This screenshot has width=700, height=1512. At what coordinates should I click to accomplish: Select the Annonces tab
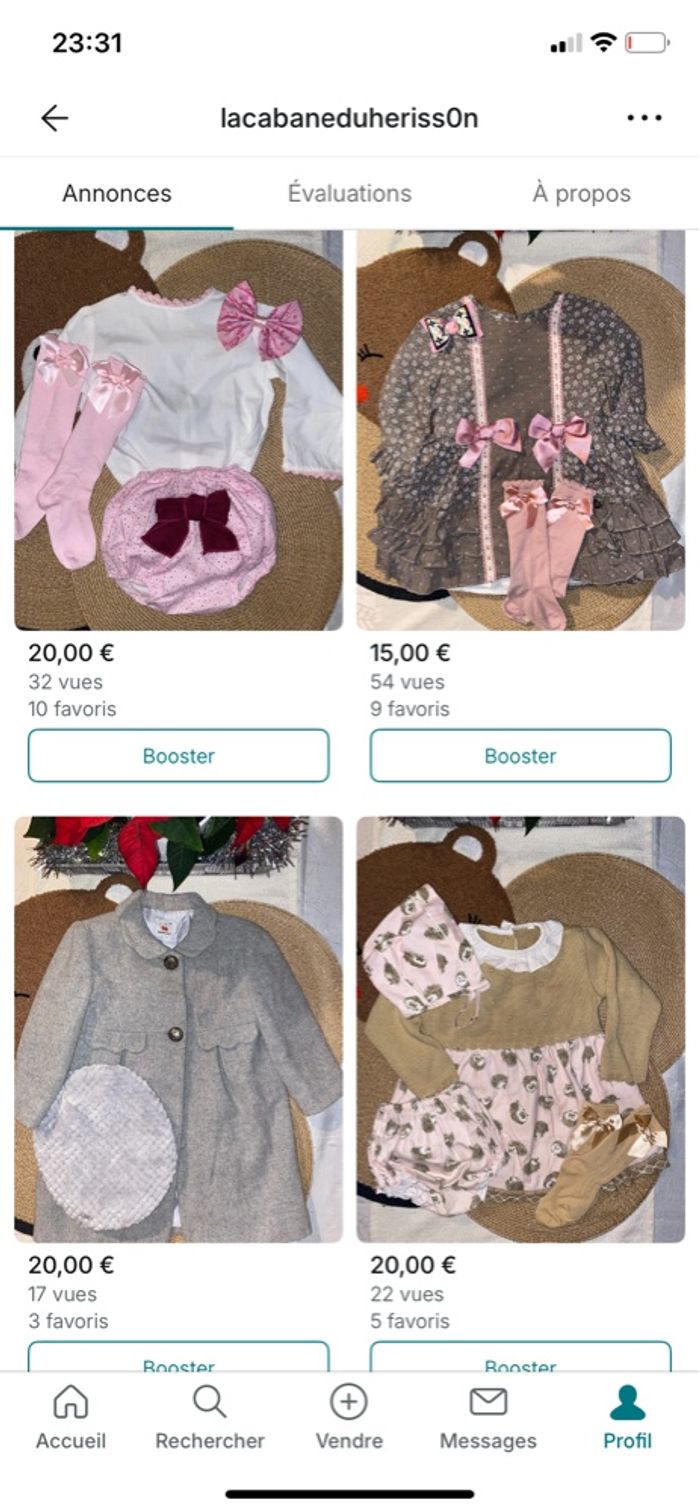(117, 193)
